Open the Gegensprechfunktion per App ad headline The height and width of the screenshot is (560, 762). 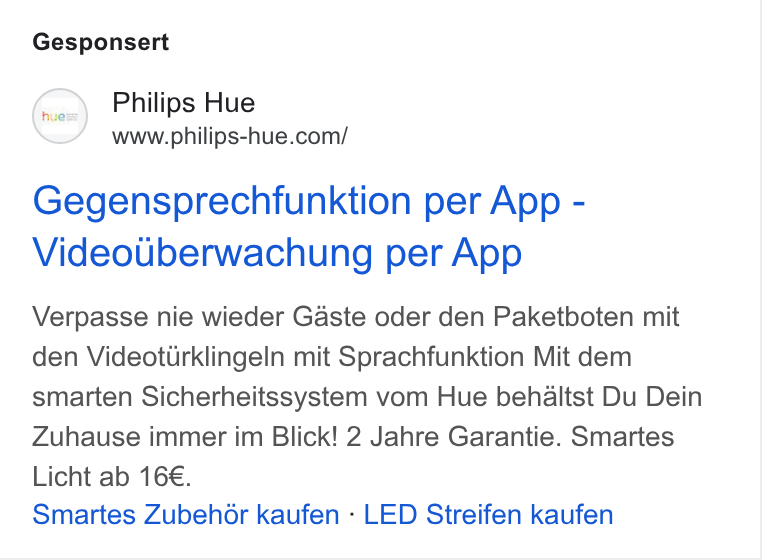(x=309, y=227)
